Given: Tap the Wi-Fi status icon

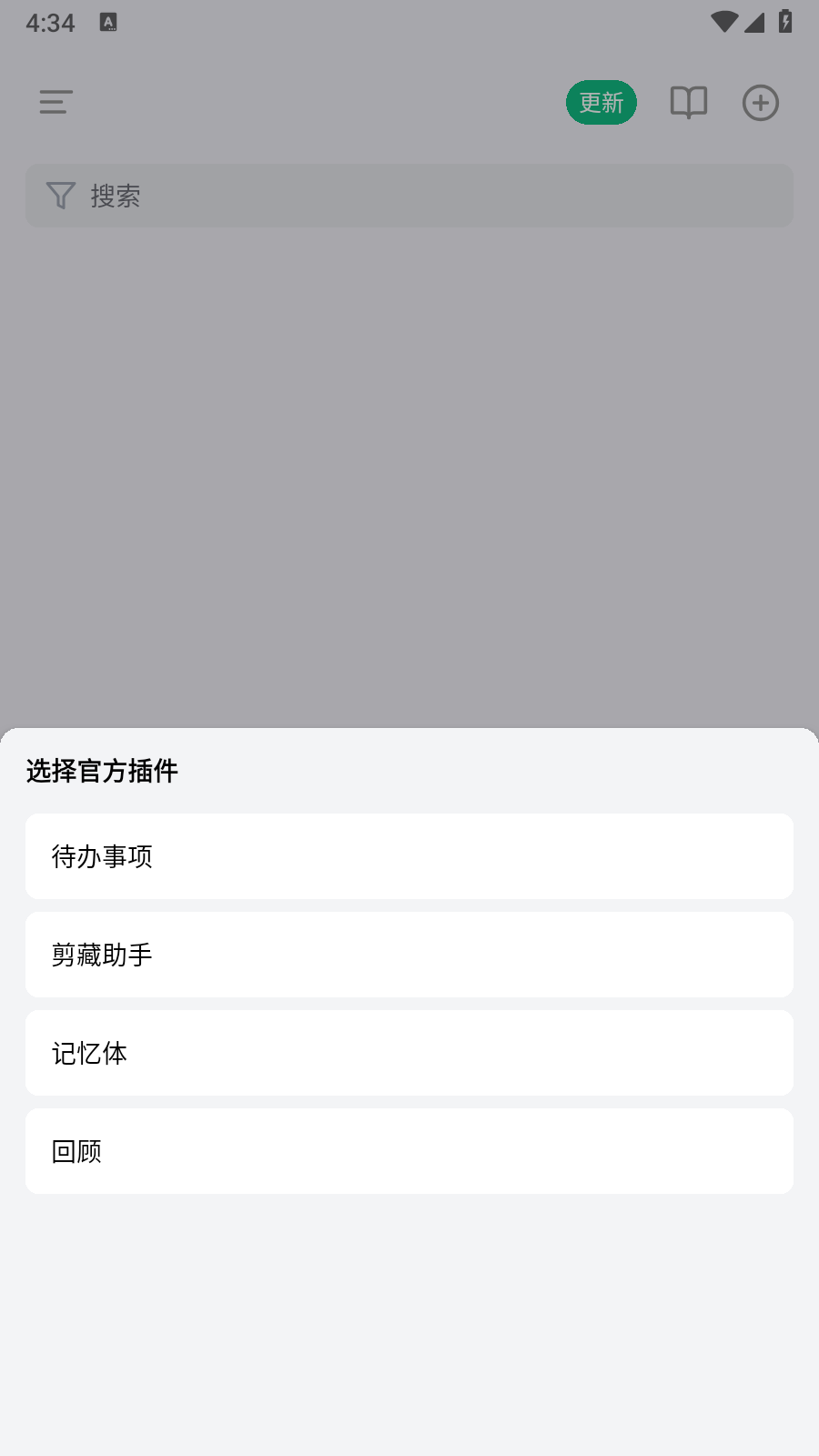Looking at the screenshot, I should click(723, 23).
